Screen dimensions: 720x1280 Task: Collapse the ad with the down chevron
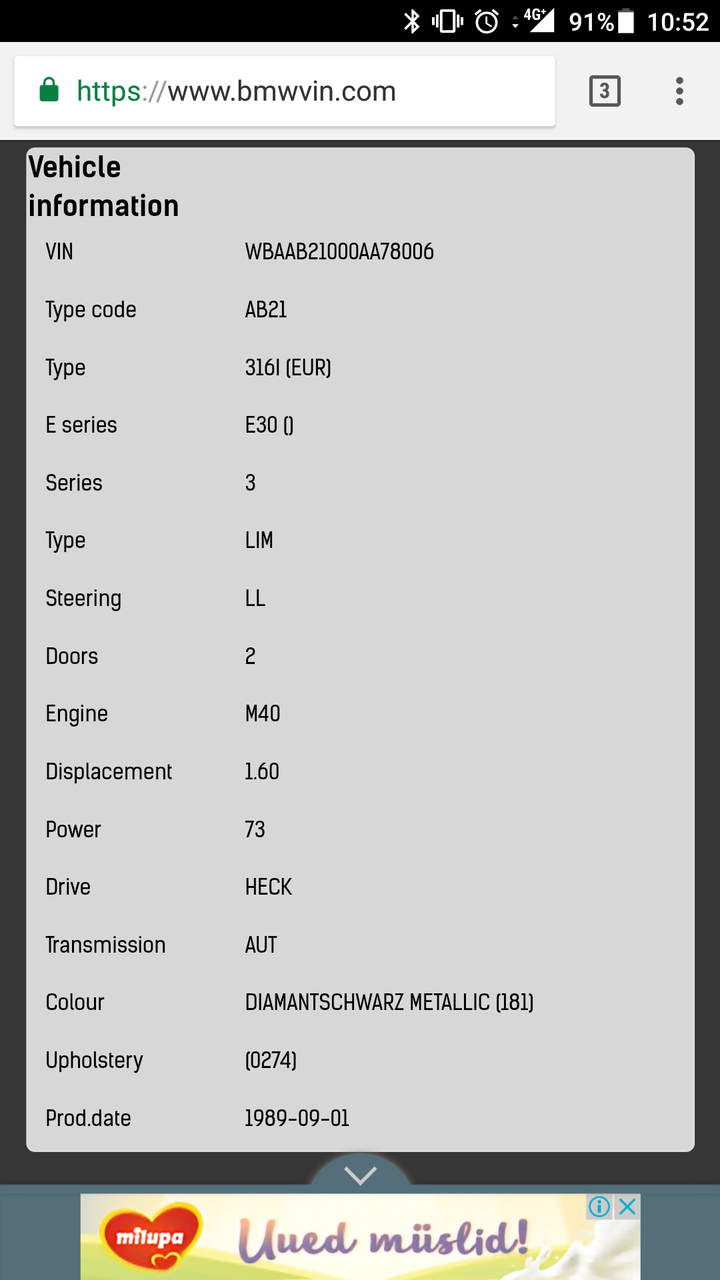(x=360, y=1174)
